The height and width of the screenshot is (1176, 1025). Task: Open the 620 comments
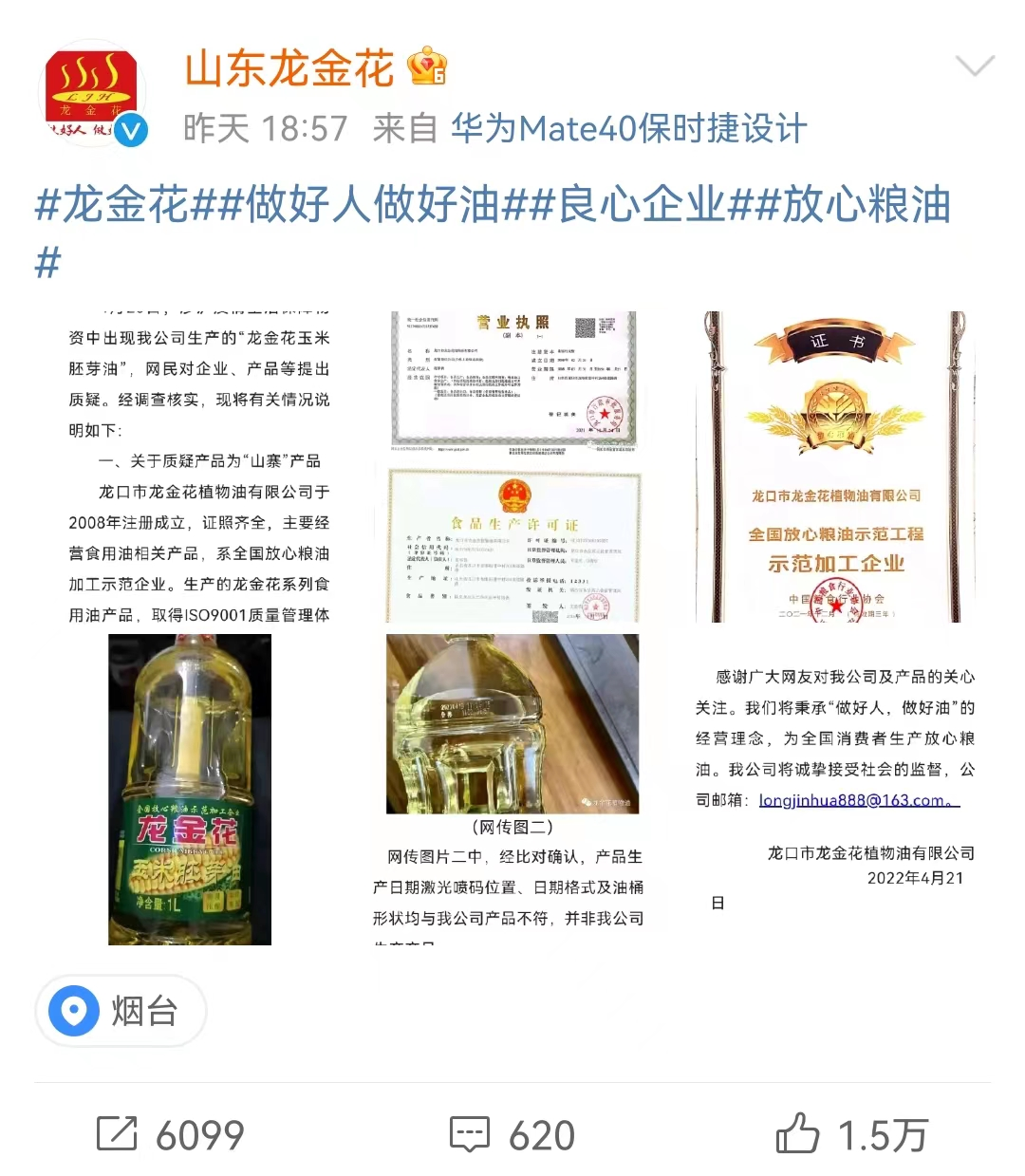coord(512,1135)
